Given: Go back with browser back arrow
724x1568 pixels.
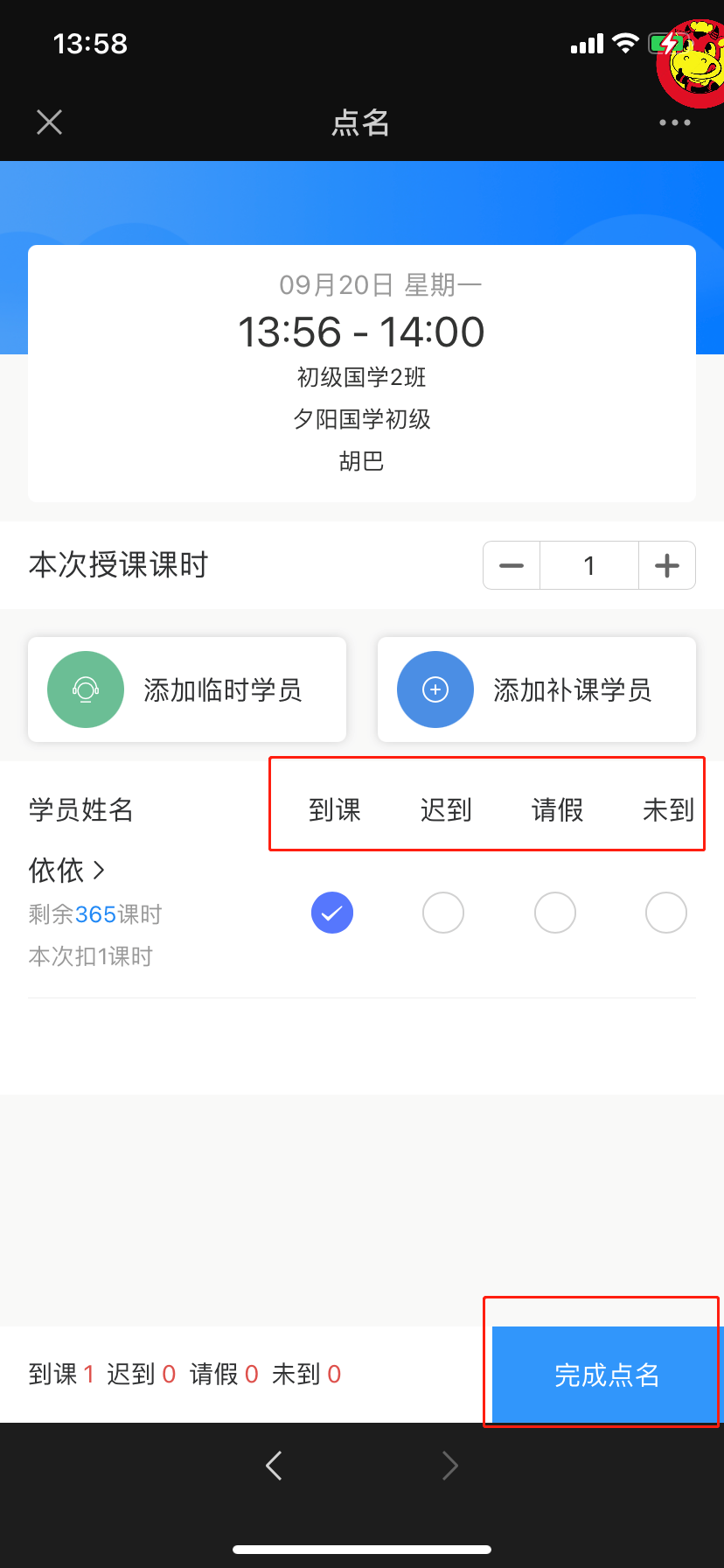Looking at the screenshot, I should click(x=274, y=1465).
